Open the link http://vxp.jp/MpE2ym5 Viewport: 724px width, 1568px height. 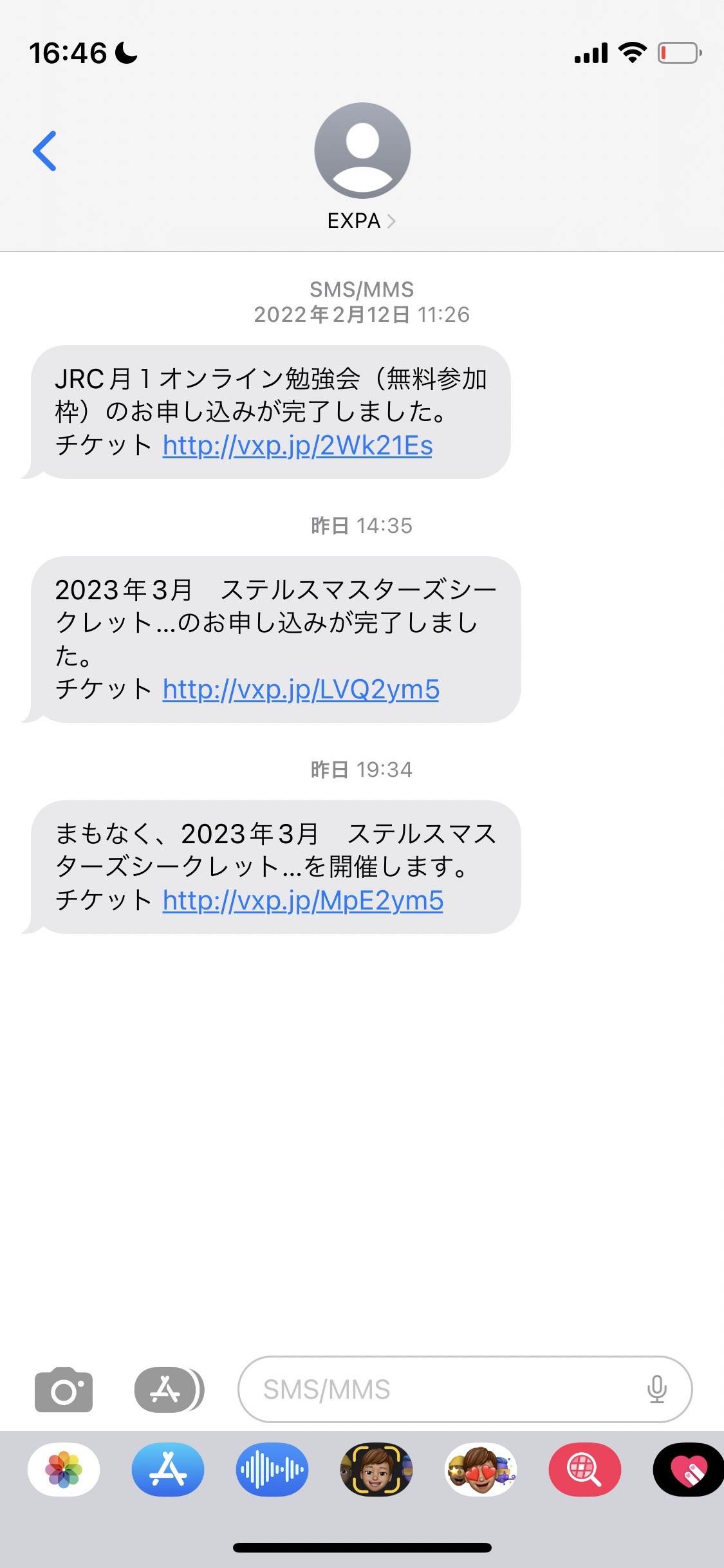point(302,901)
